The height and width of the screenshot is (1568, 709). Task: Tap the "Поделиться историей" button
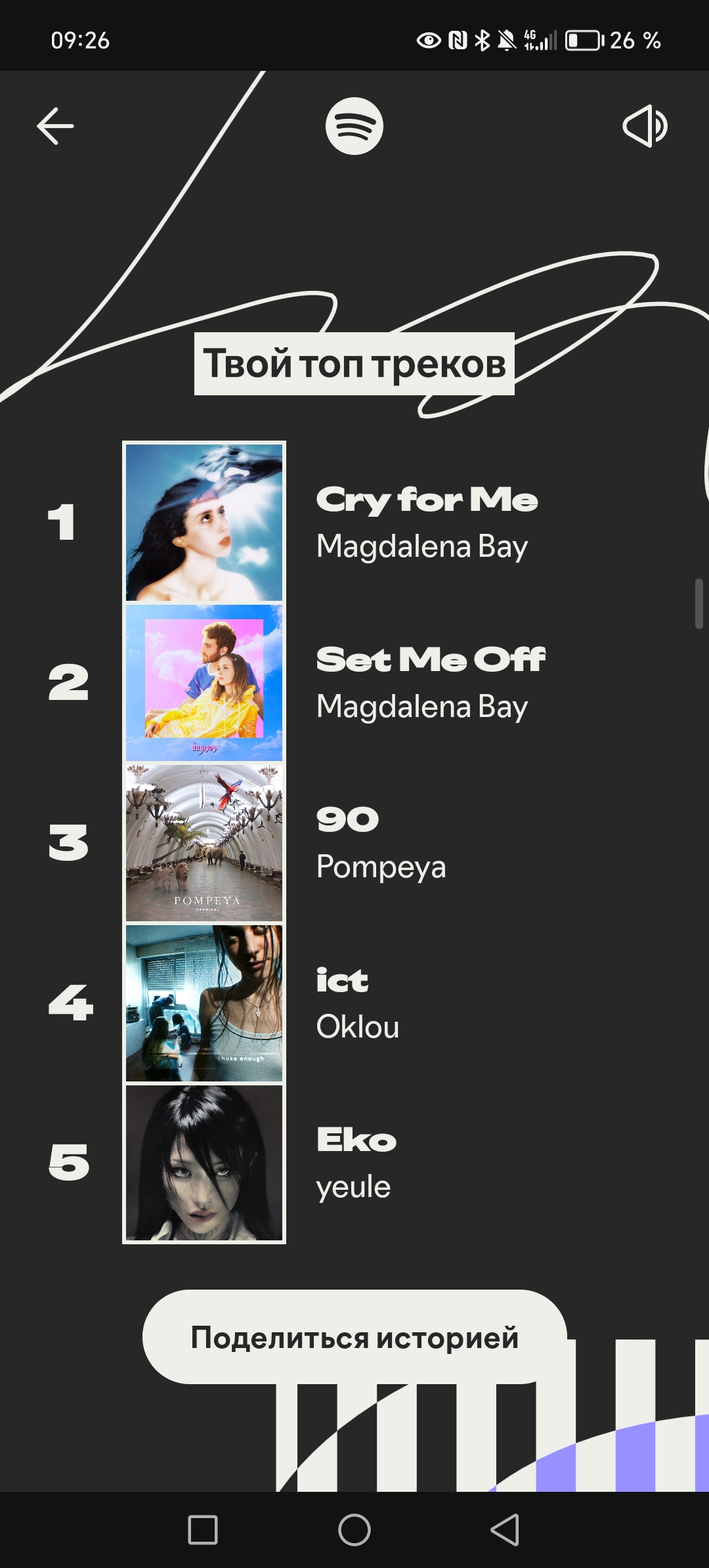point(354,1337)
